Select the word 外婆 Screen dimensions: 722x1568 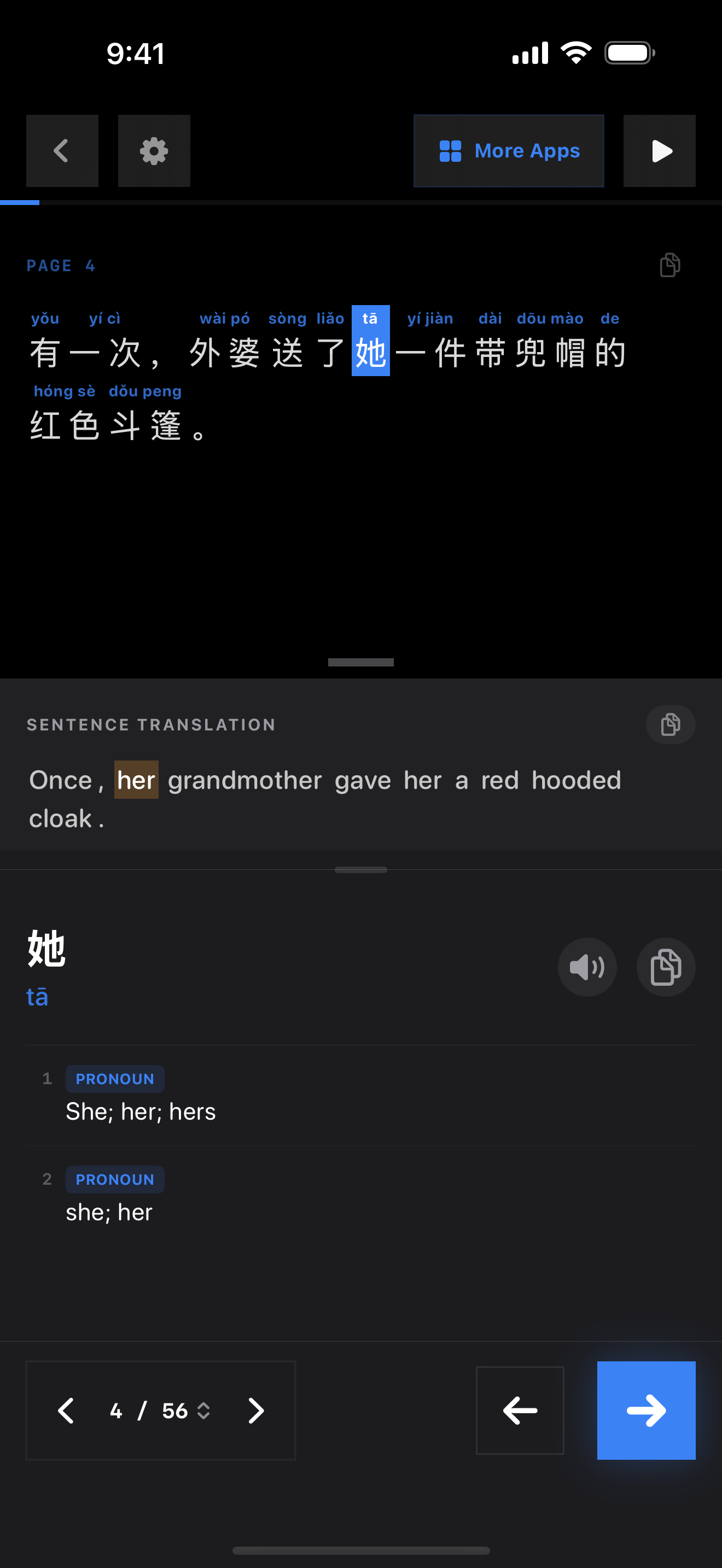(225, 353)
